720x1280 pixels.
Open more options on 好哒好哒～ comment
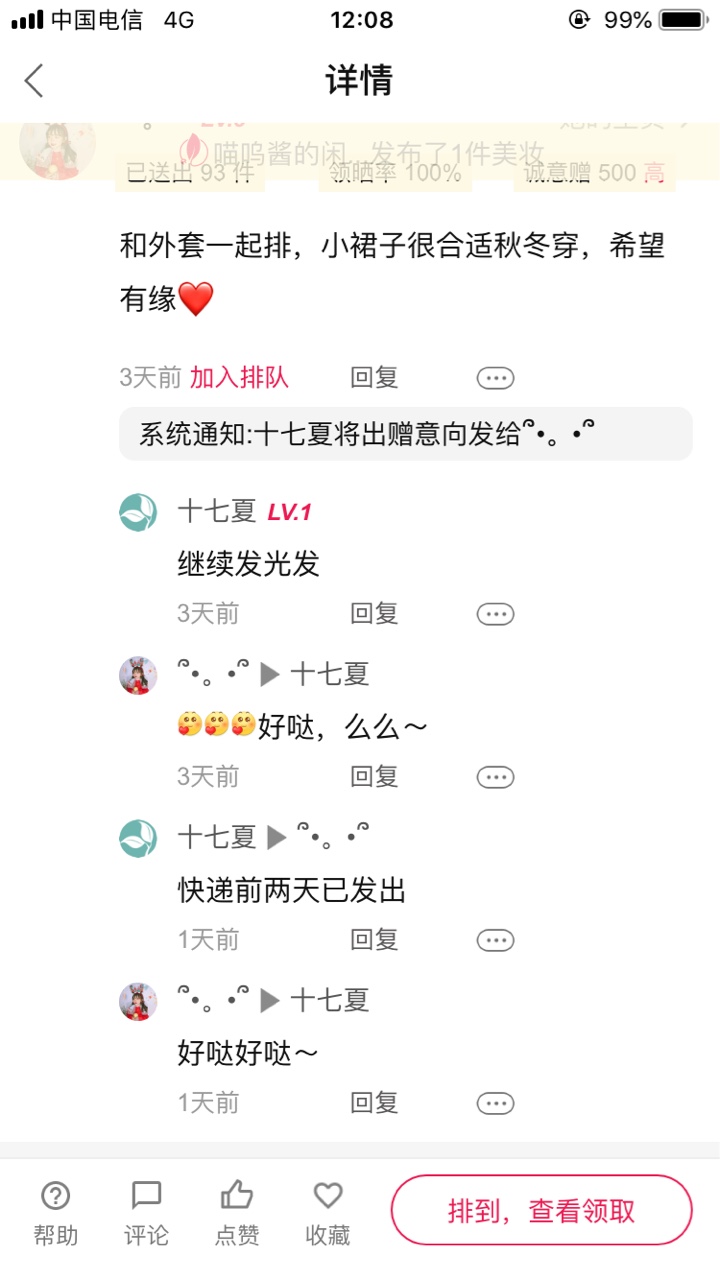[x=495, y=1103]
